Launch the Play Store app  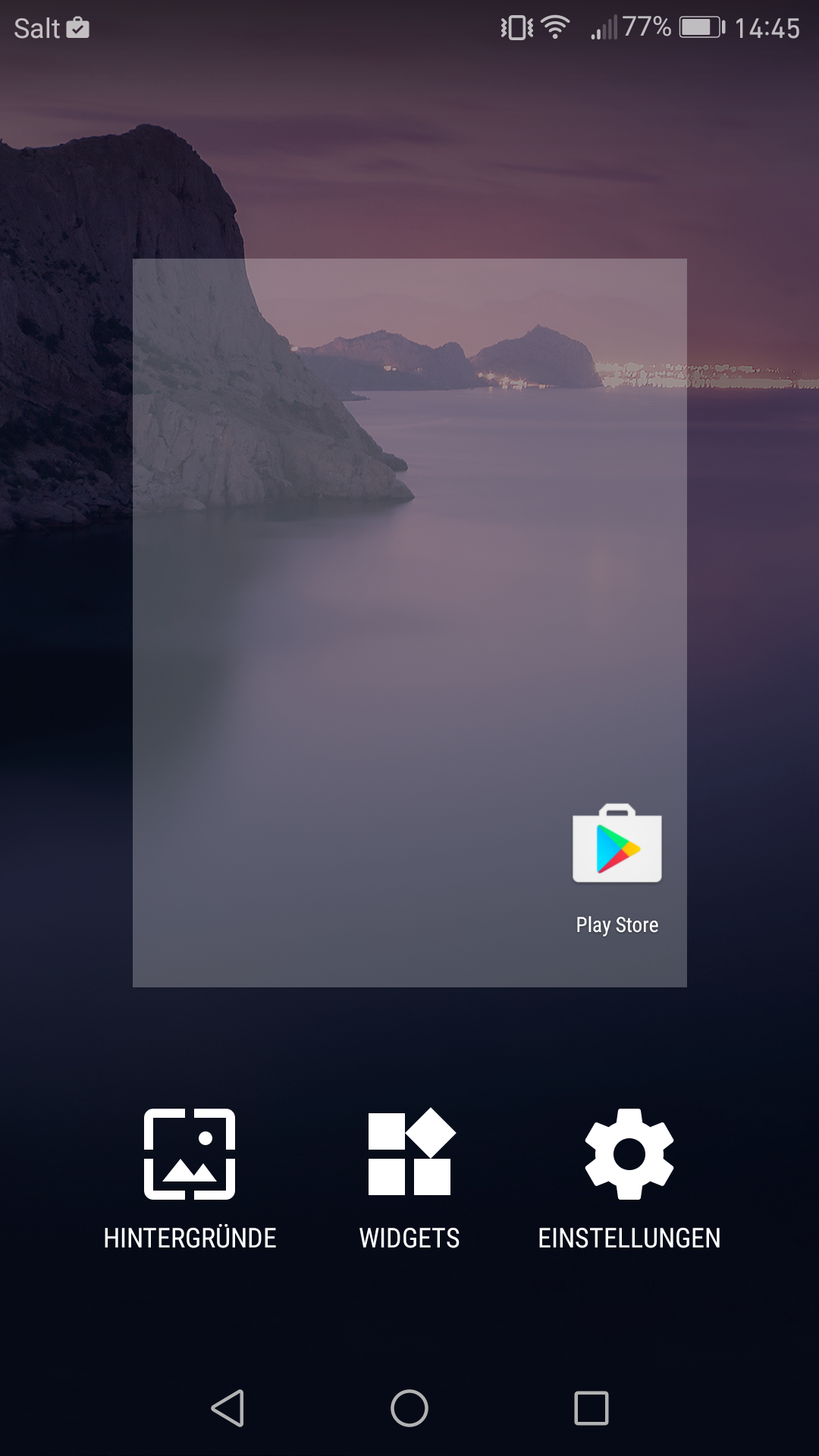(617, 869)
